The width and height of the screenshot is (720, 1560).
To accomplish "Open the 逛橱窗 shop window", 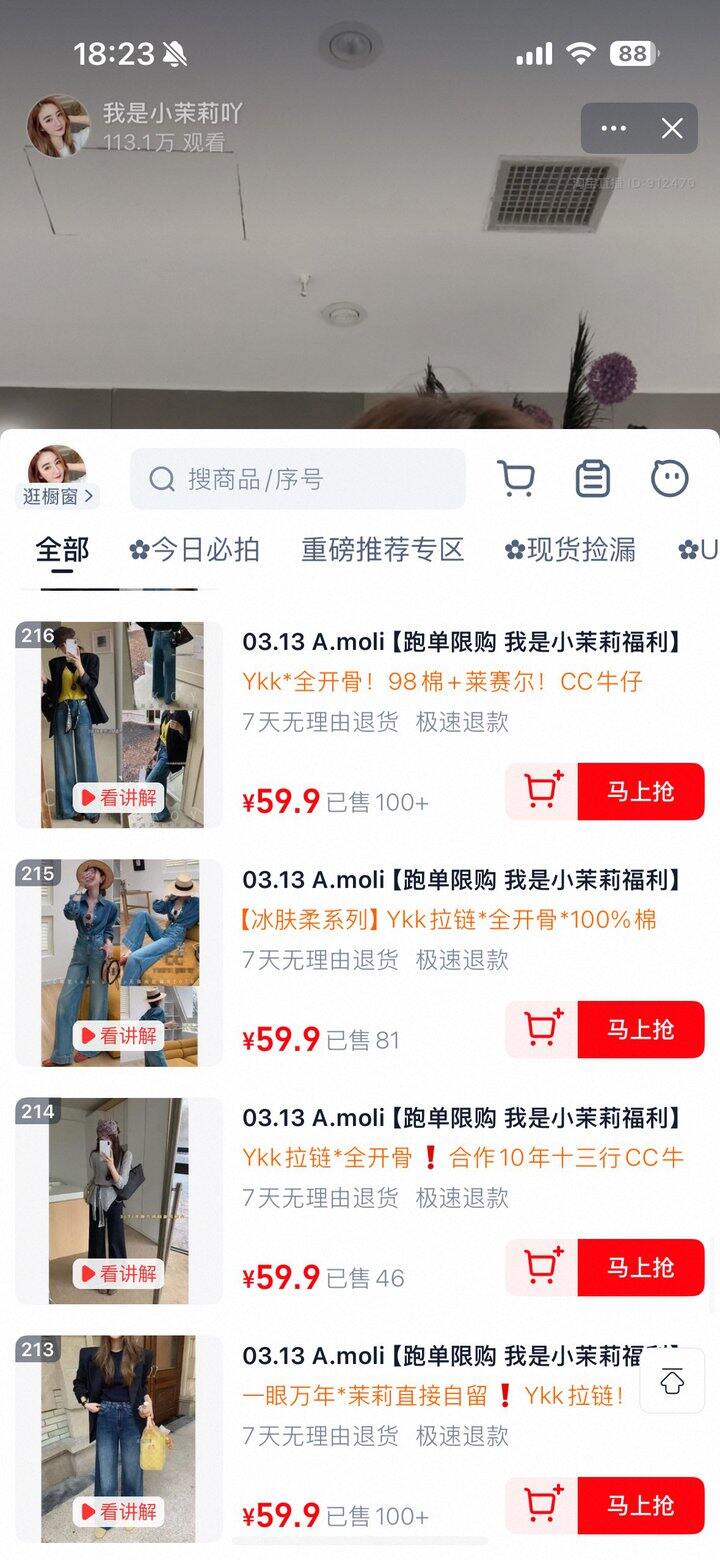I will (x=59, y=478).
